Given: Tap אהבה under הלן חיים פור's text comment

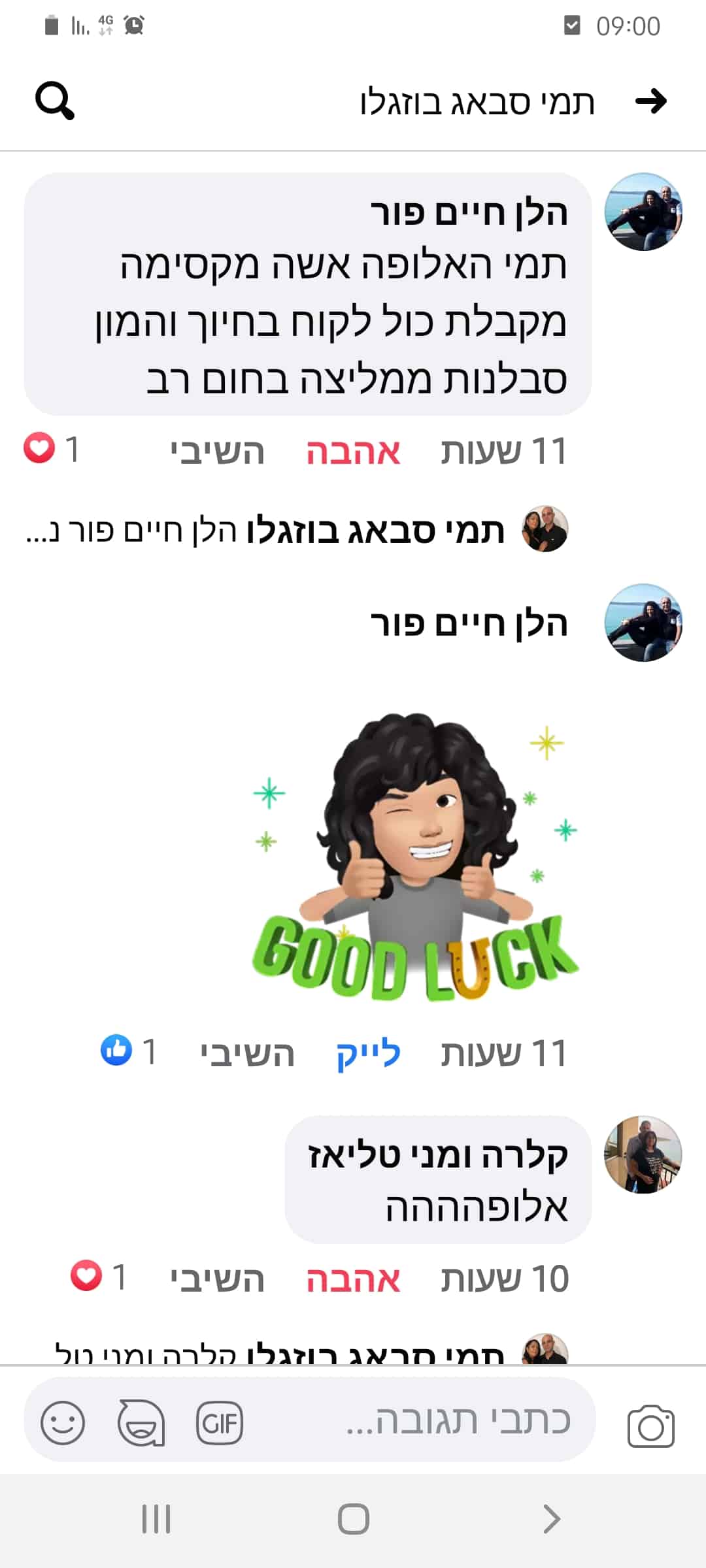Looking at the screenshot, I should (353, 452).
